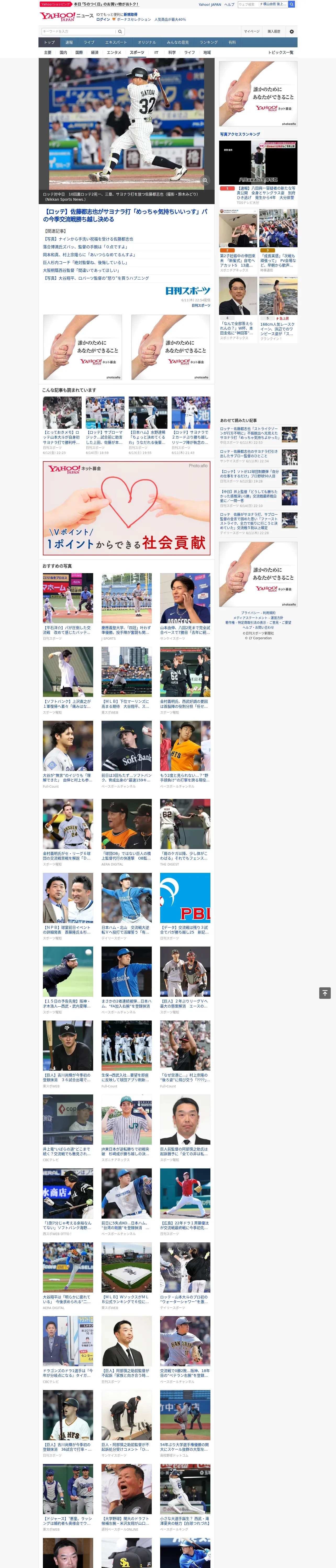Open the みんなの意見 tab
Viewport: 336px width, 1568px height.
tap(177, 42)
